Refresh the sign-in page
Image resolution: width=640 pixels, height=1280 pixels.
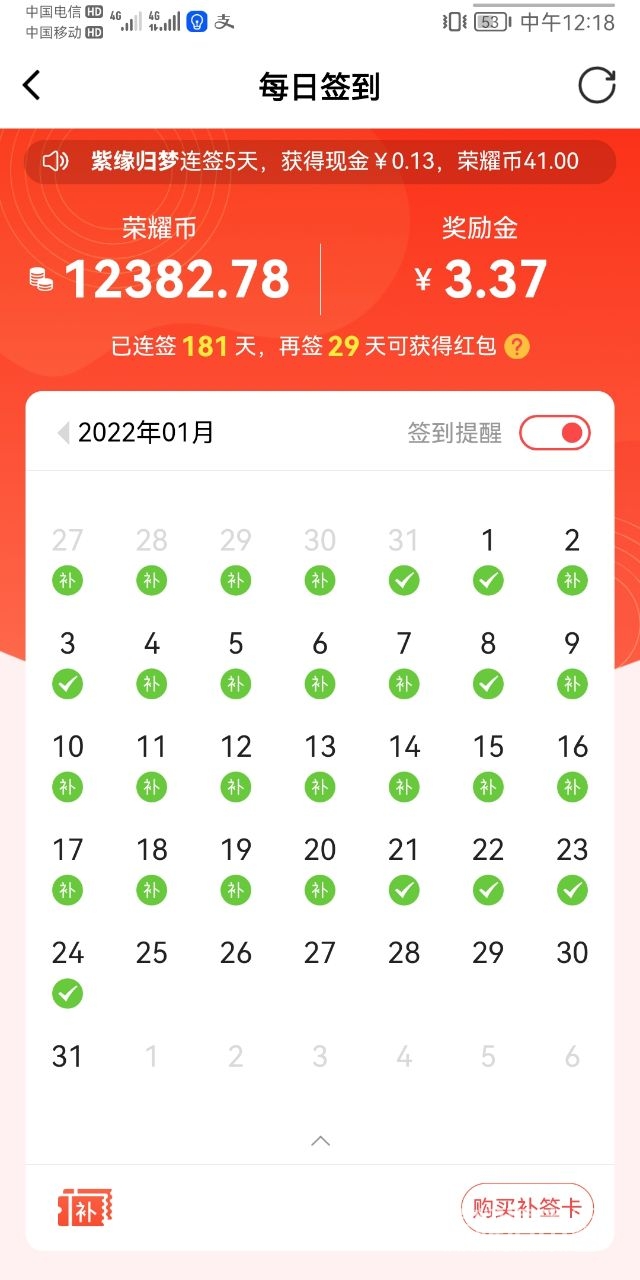tap(597, 86)
